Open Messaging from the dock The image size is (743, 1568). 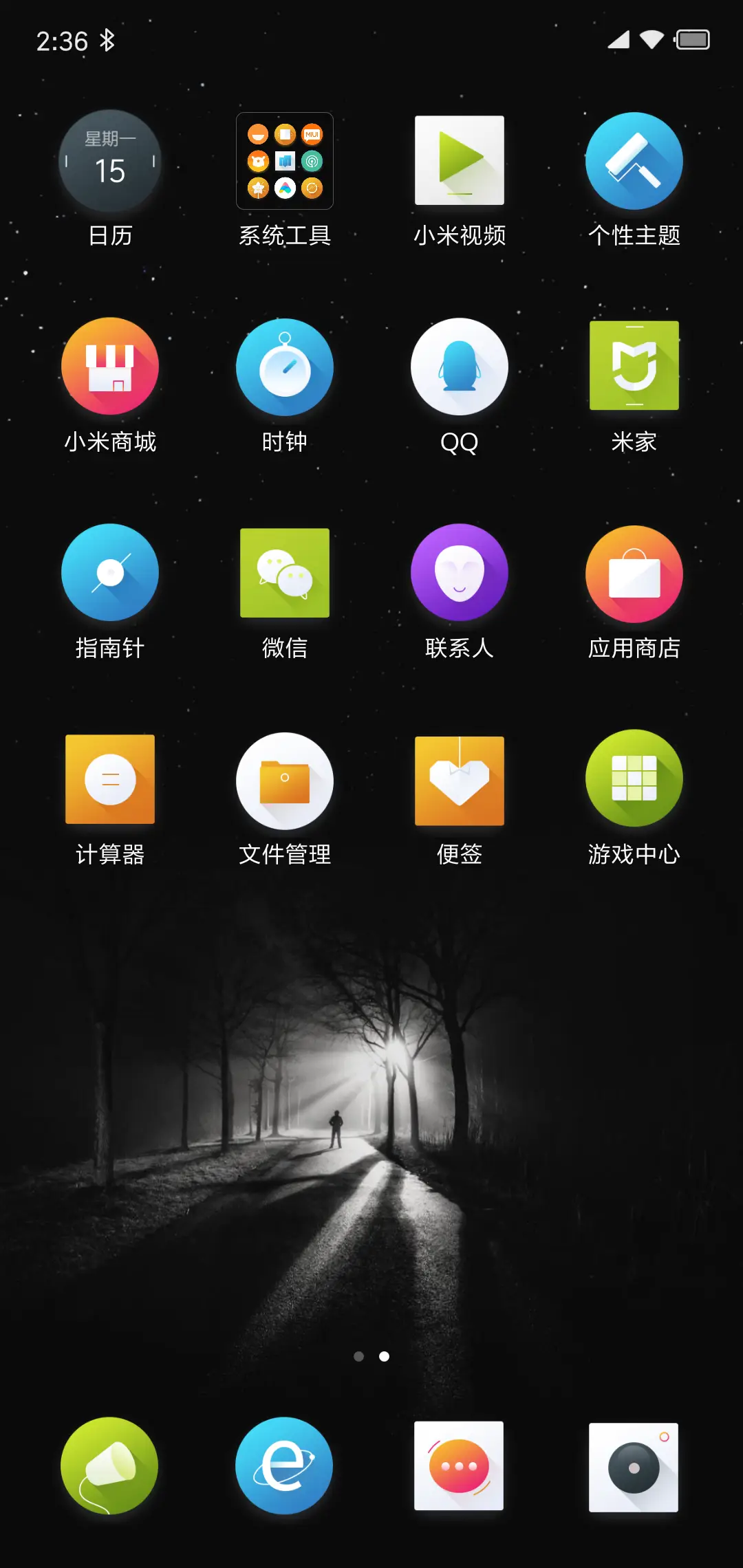pyautogui.click(x=459, y=1466)
